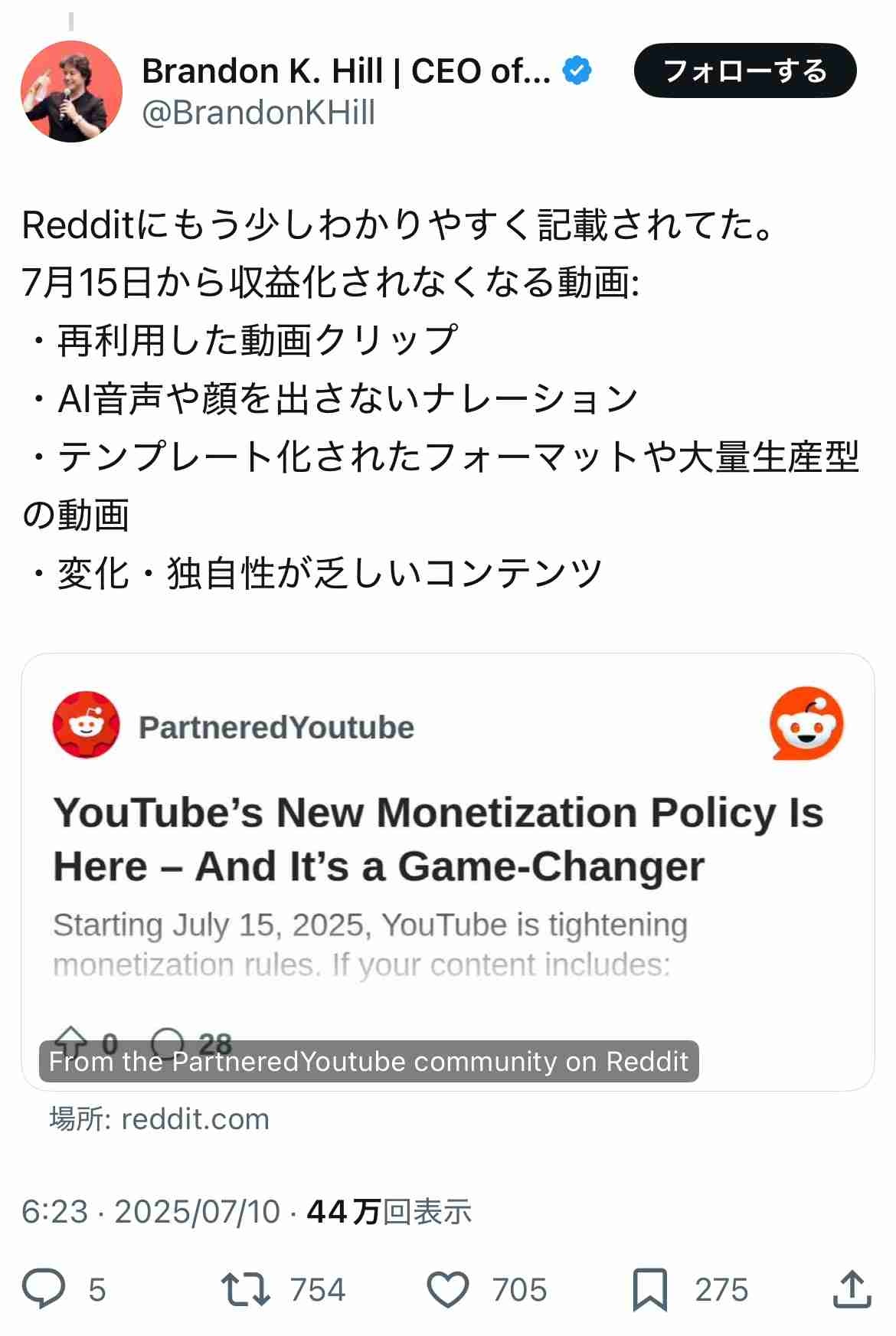The width and height of the screenshot is (896, 1336).
Task: Like Brandon K. Hill's post
Action: [448, 1289]
